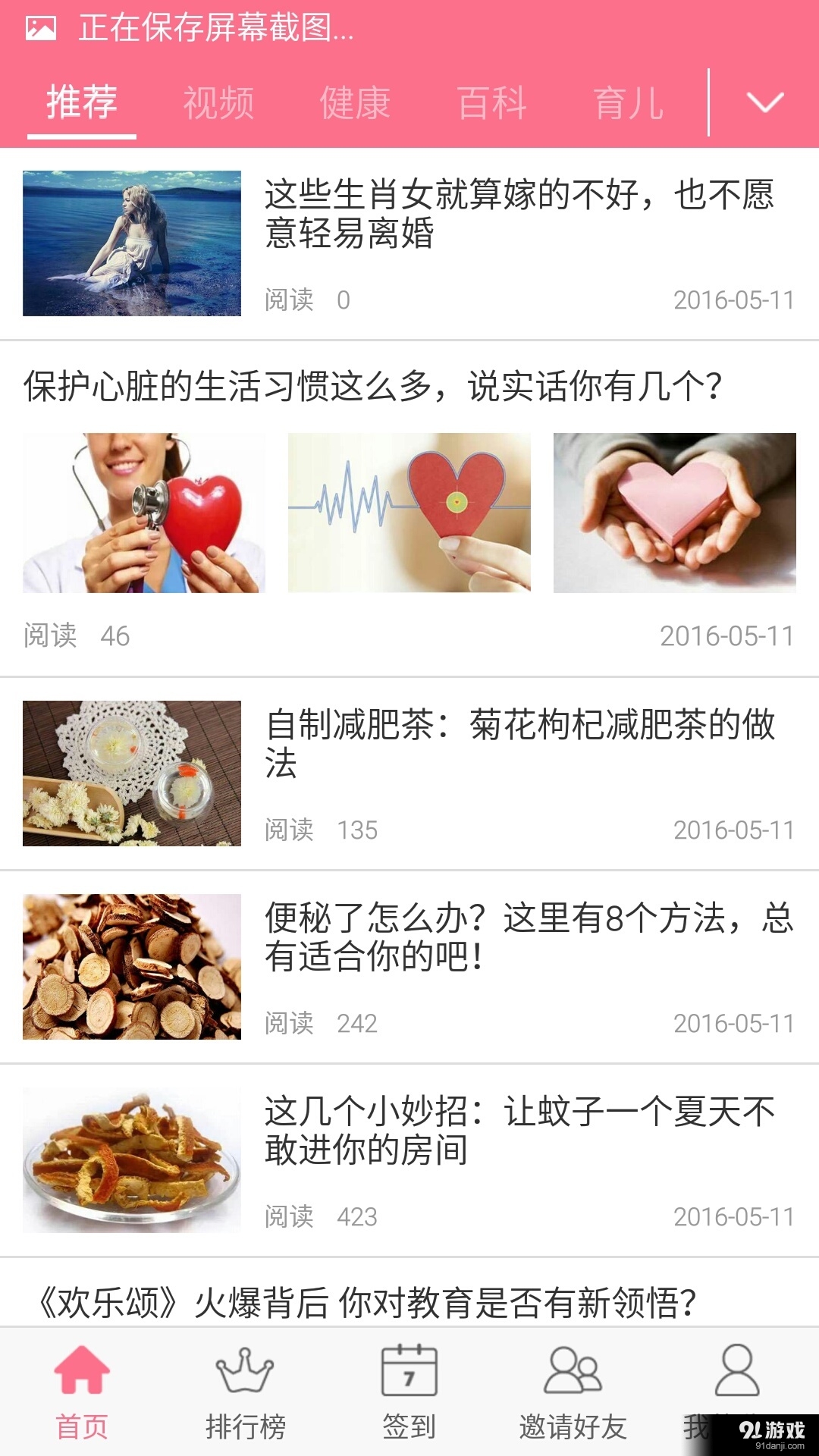Tap the 签到 calendar check-in icon
The image size is (819, 1456).
point(409,1388)
